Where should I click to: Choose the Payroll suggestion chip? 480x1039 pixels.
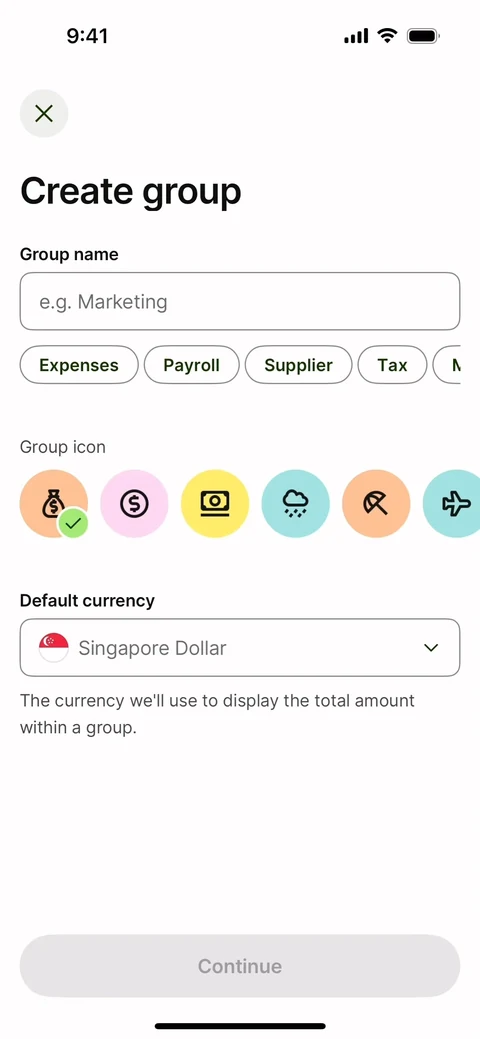coord(192,365)
